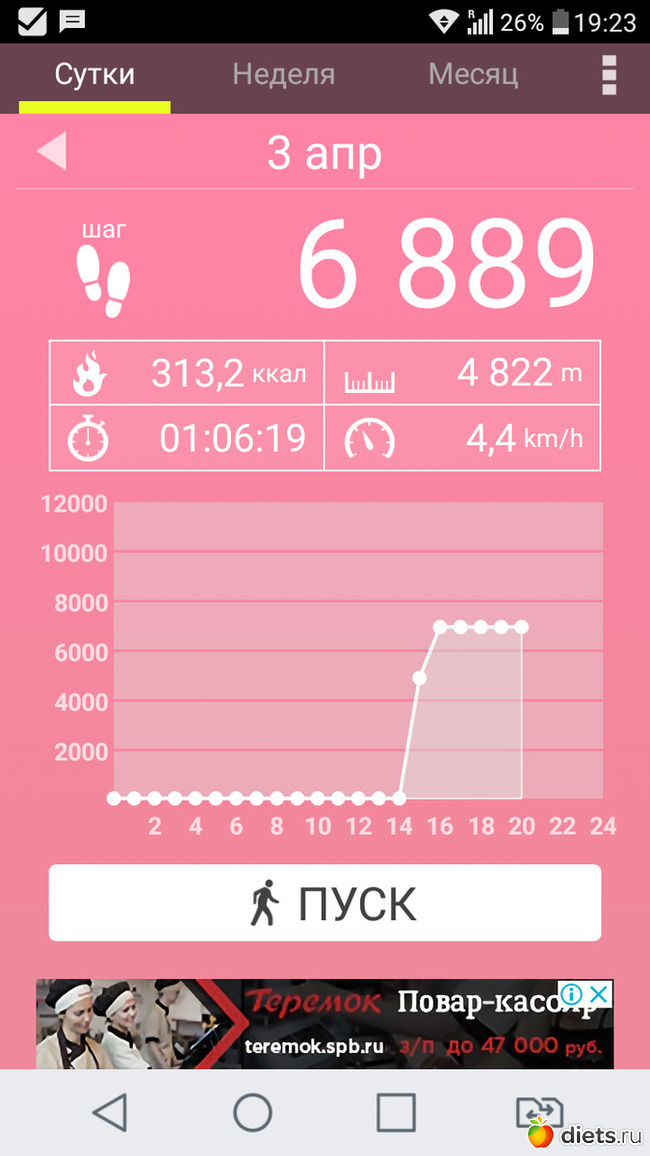Image resolution: width=650 pixels, height=1156 pixels.
Task: Select the Сутки tab
Action: pyautogui.click(x=95, y=75)
